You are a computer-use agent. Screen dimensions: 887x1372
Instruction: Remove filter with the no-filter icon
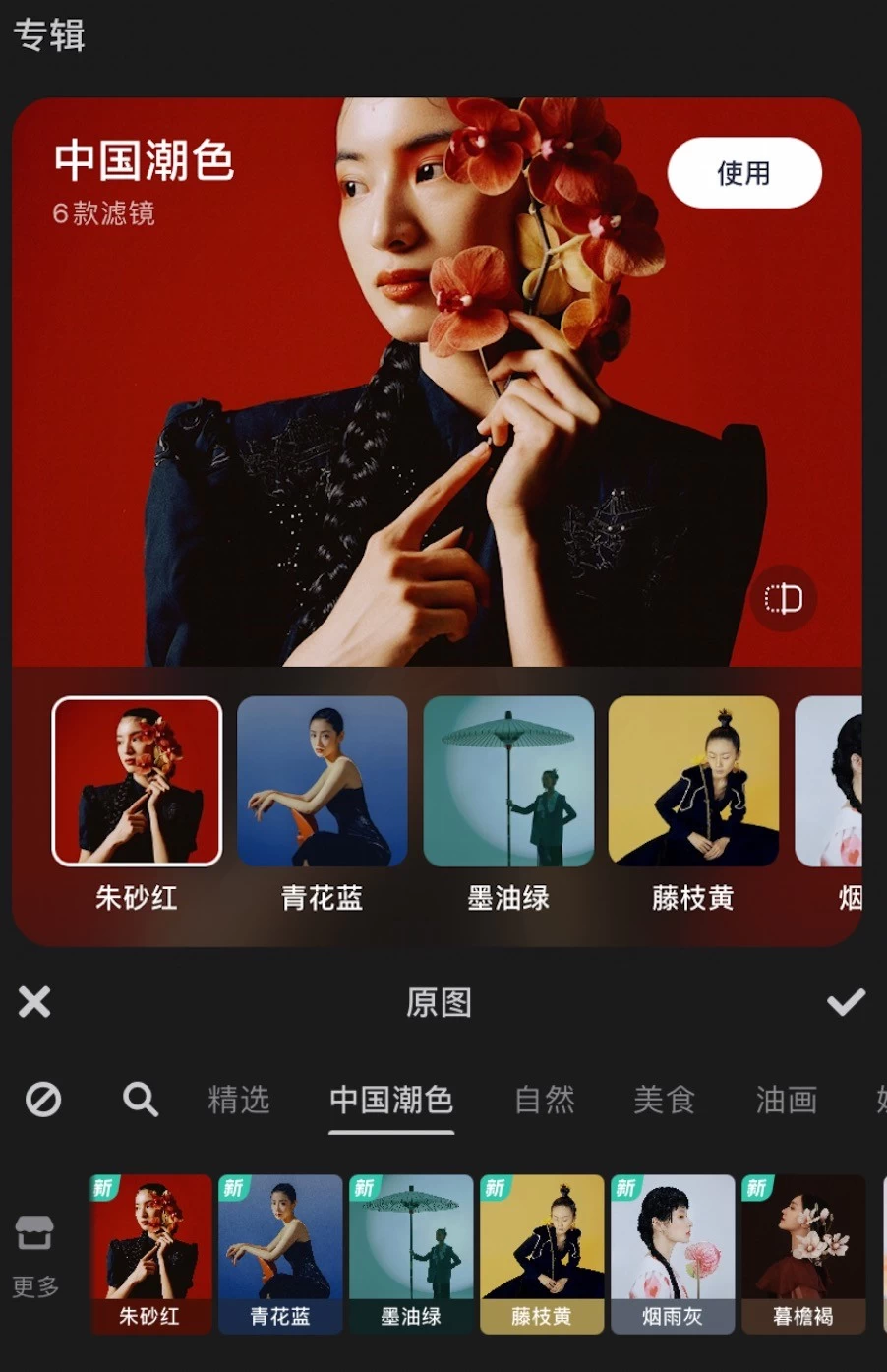tap(43, 1099)
